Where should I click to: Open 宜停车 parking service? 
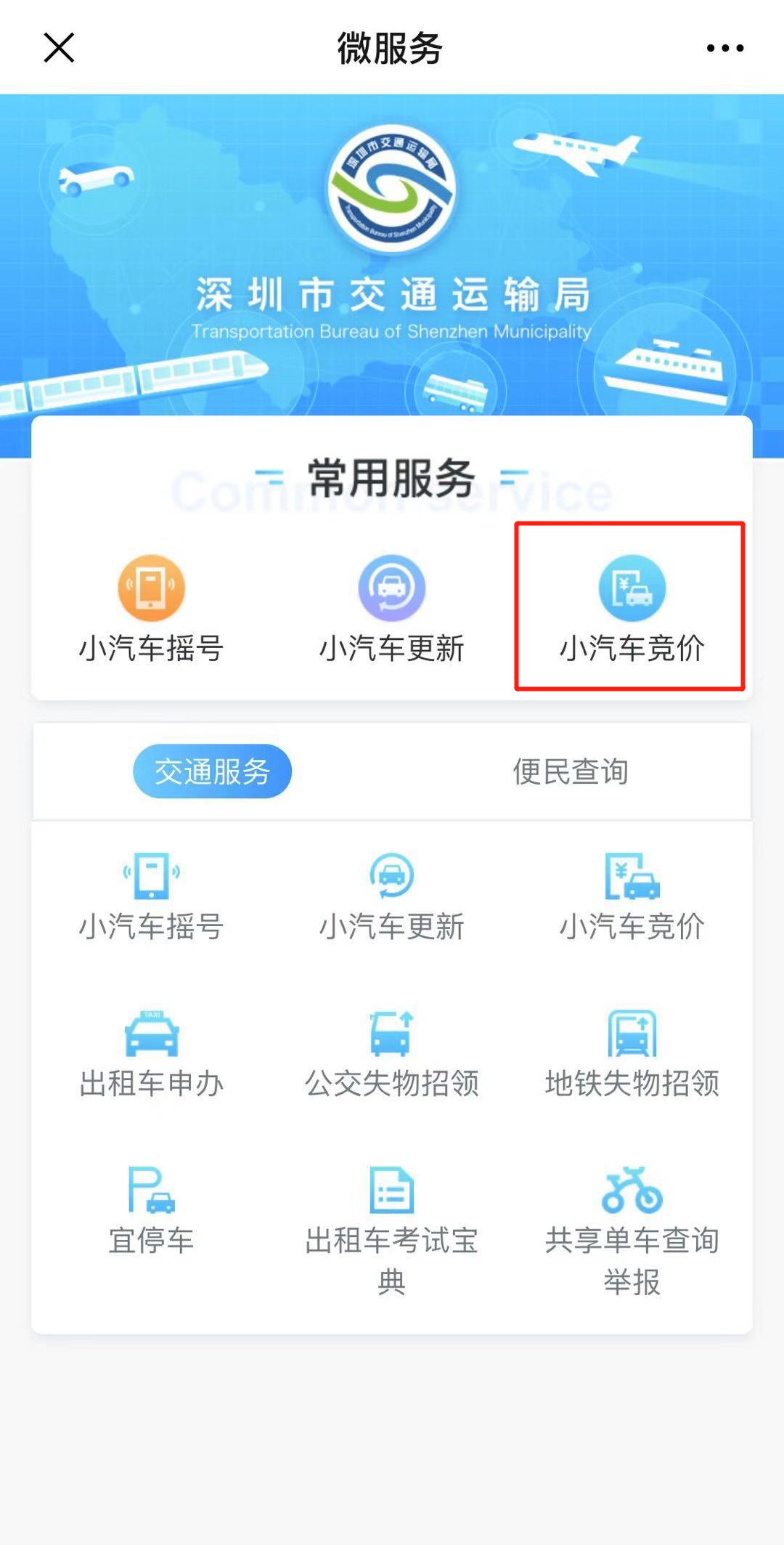(x=151, y=1211)
